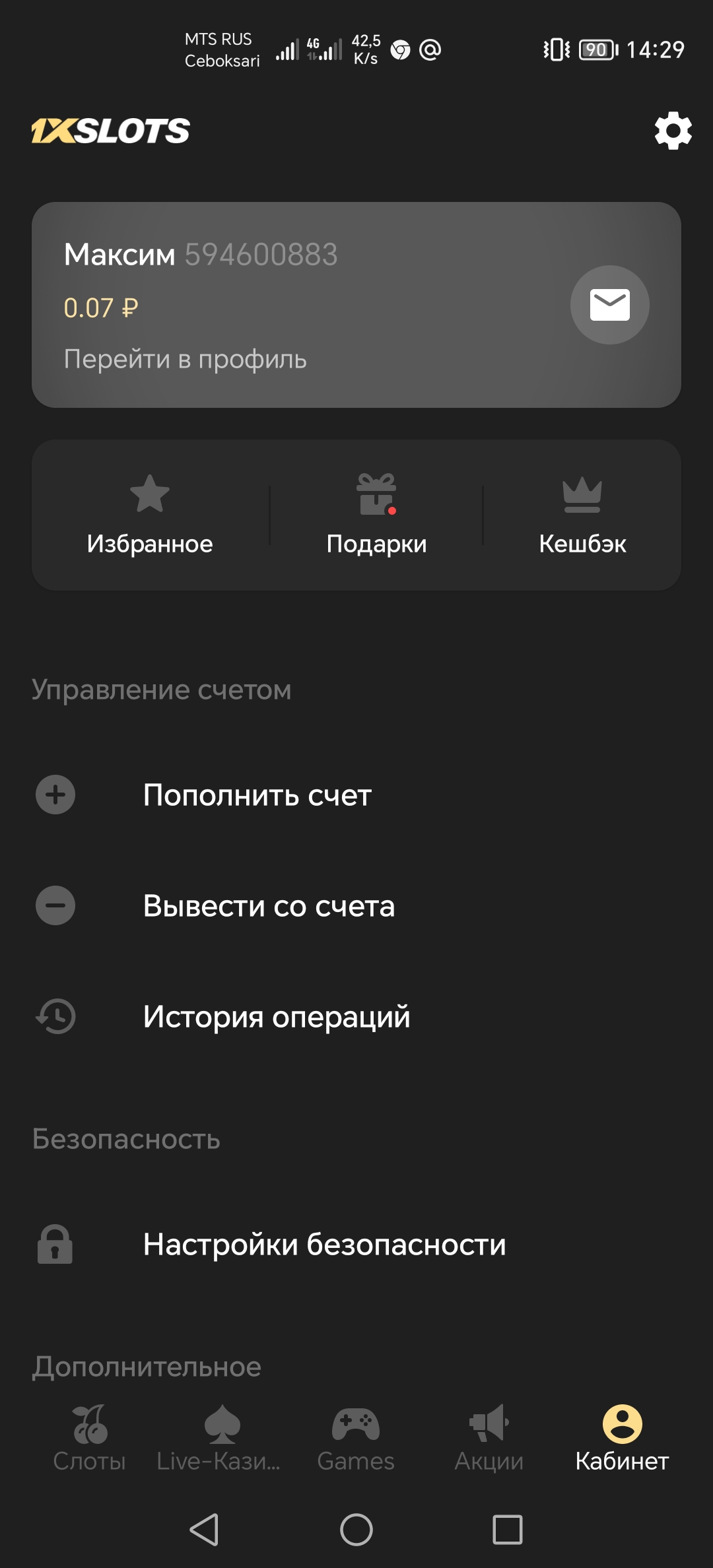
Task: Open the messages envelope icon
Action: [609, 305]
